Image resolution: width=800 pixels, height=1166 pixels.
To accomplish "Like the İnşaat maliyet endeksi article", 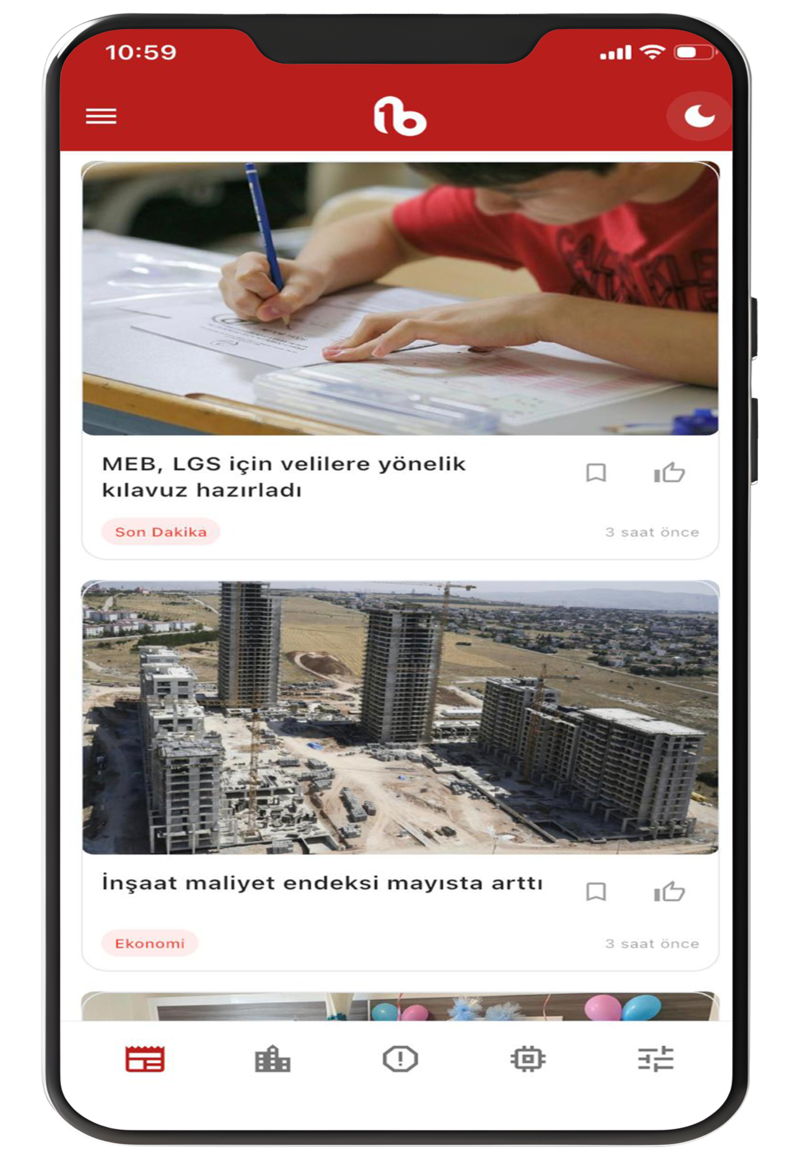I will point(669,891).
